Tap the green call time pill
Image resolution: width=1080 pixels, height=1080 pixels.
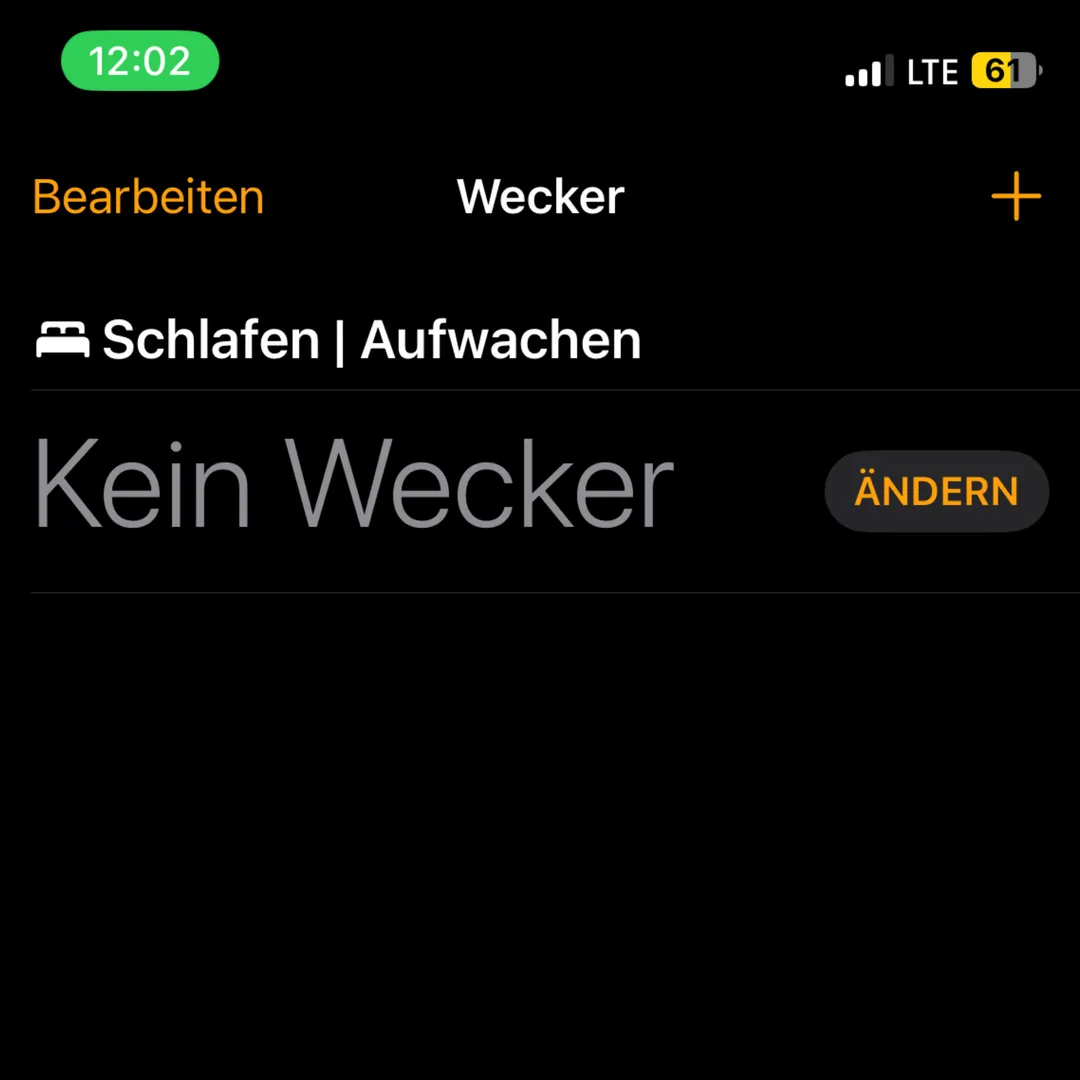coord(140,61)
